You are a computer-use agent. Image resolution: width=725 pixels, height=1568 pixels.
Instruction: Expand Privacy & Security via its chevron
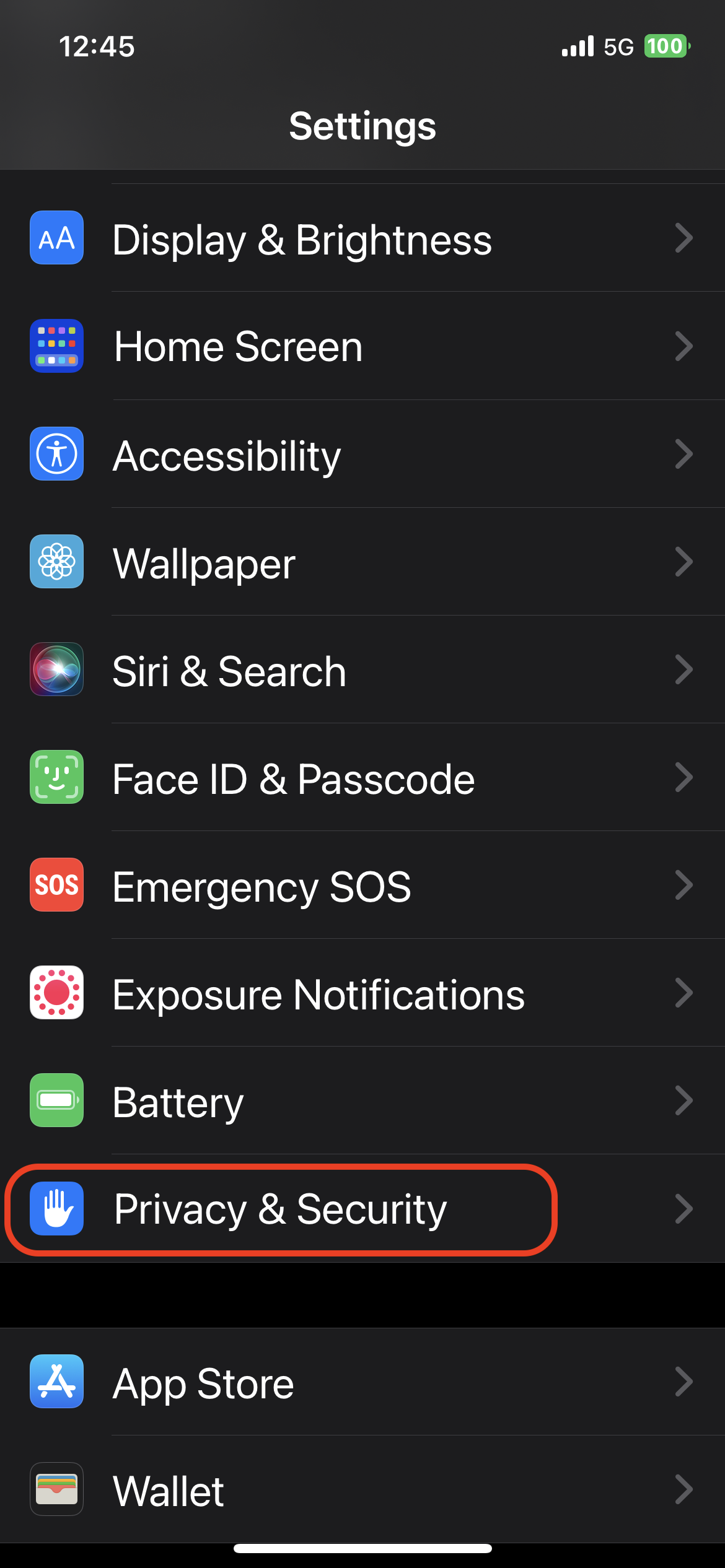(x=684, y=1209)
